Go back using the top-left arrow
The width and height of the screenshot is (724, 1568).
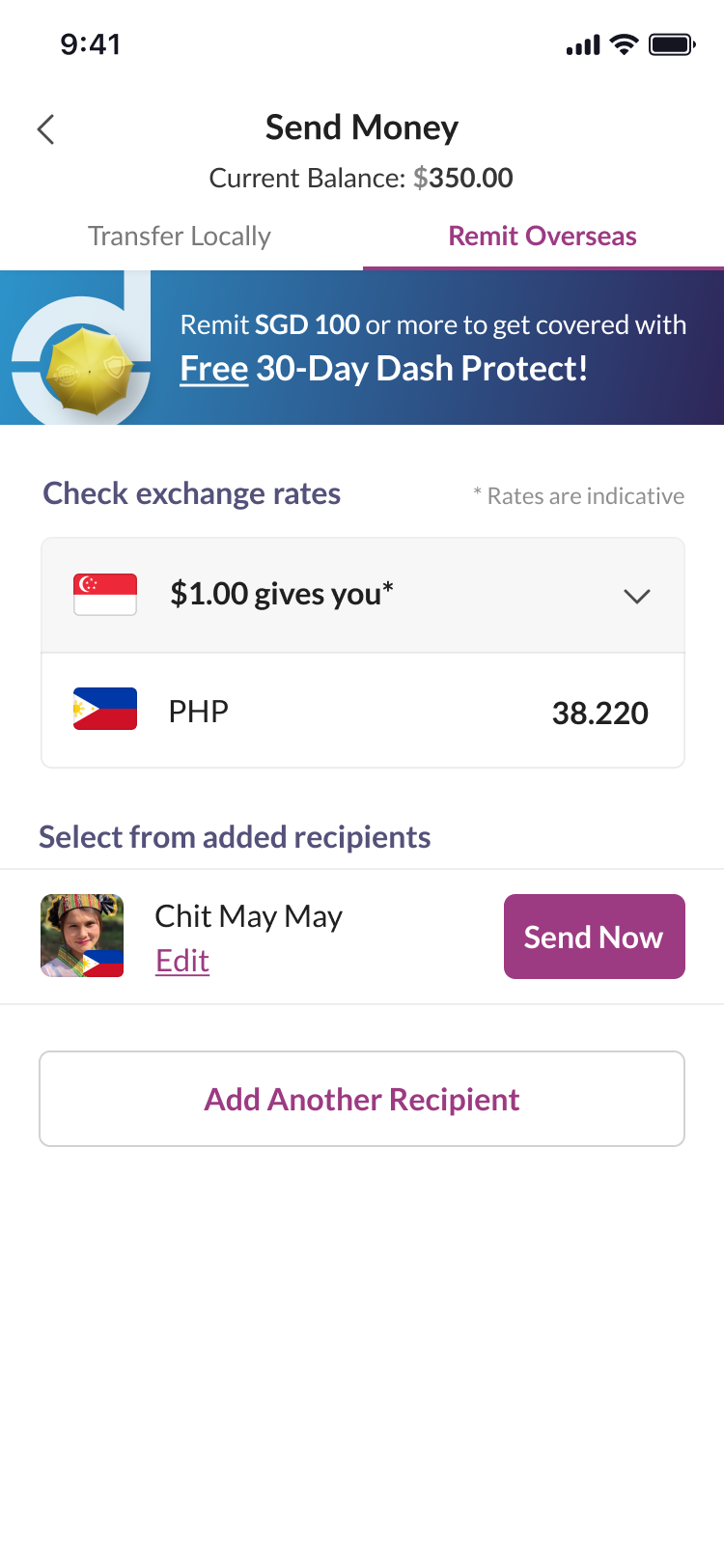point(45,129)
